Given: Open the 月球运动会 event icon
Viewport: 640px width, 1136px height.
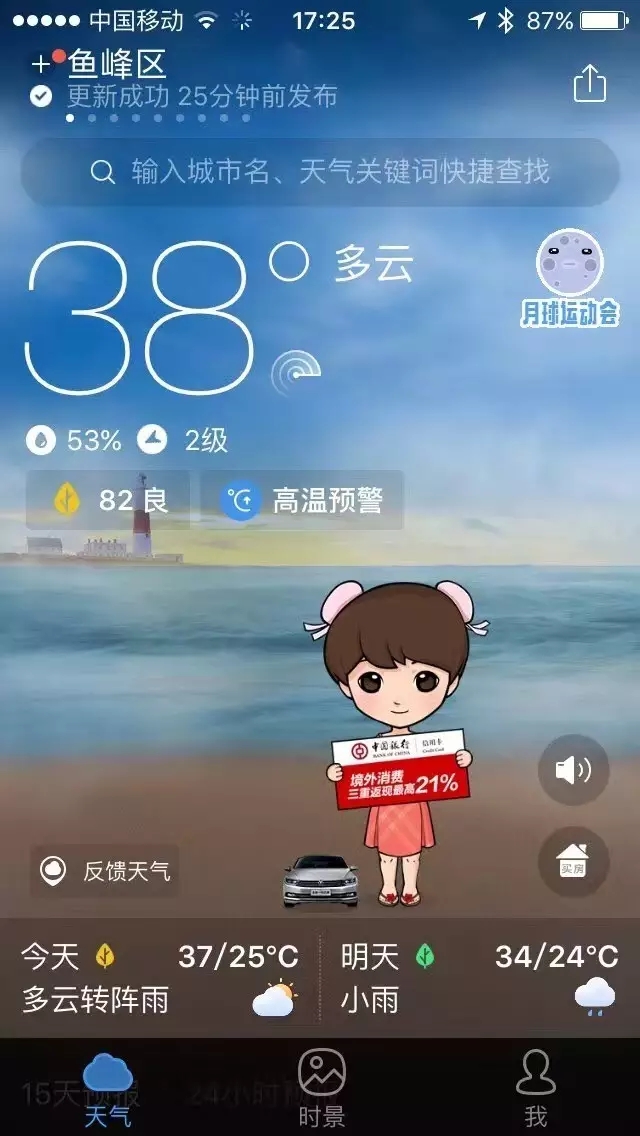Looking at the screenshot, I should pyautogui.click(x=569, y=278).
